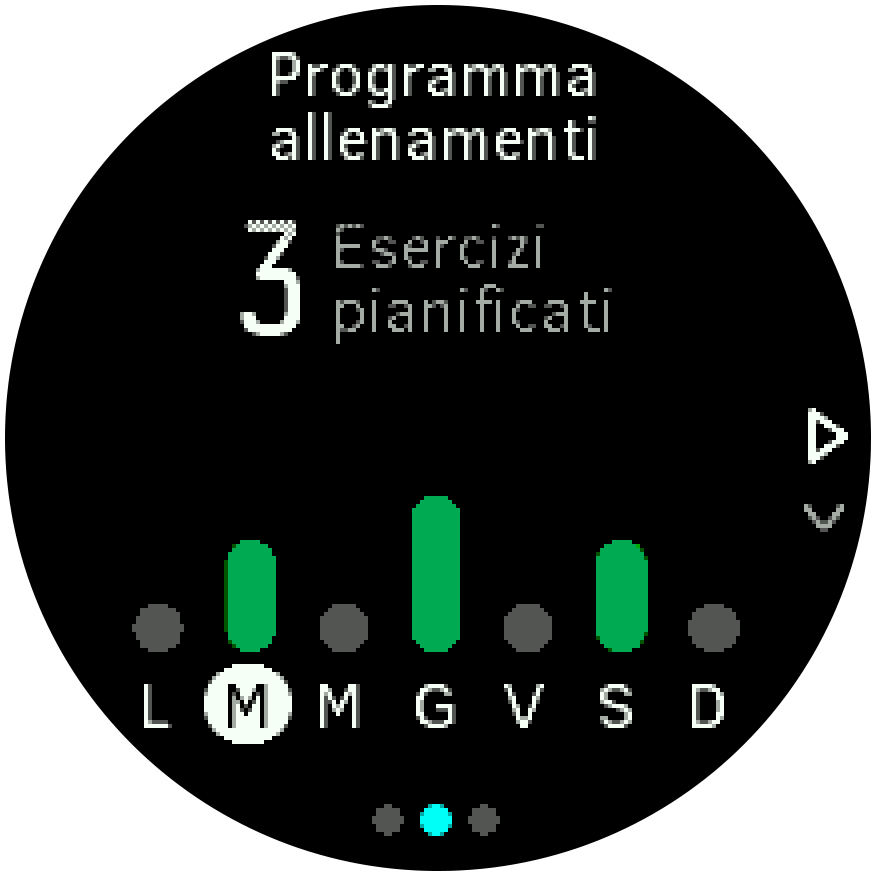Select the highlighted M day (martedì)
The image size is (872, 872).
point(246,706)
